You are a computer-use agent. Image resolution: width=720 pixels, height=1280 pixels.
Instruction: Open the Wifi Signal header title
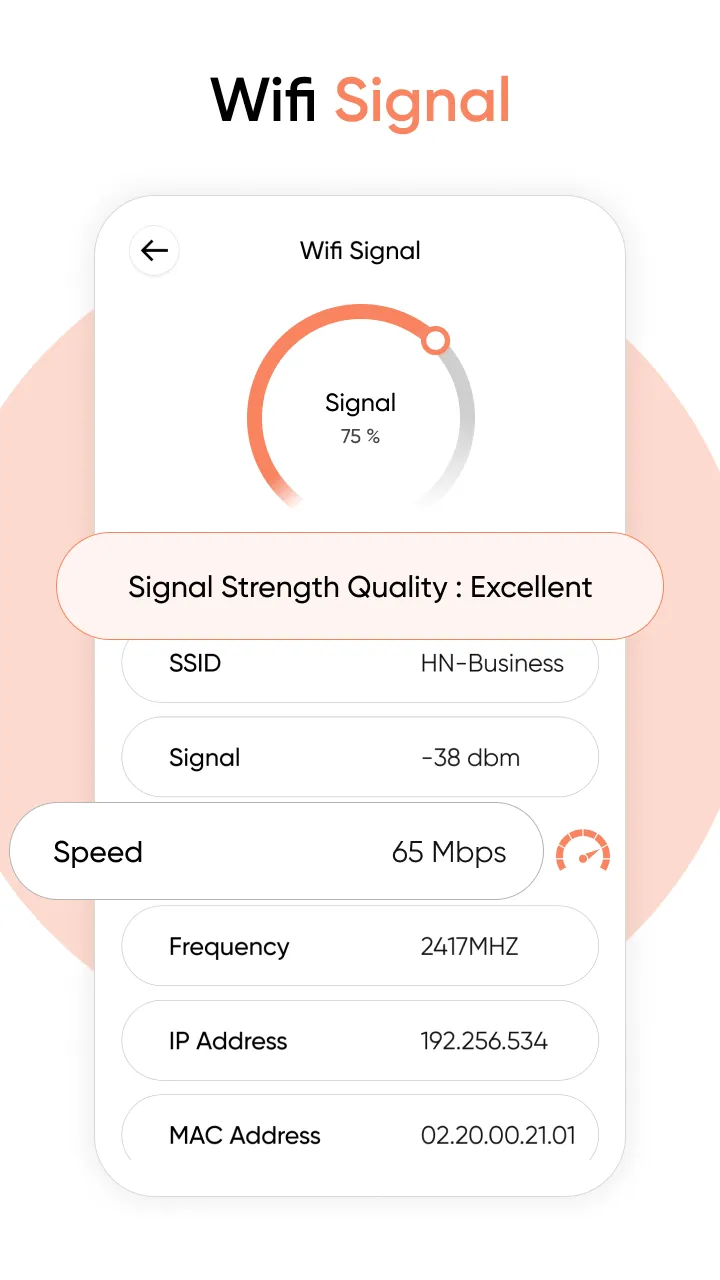click(x=360, y=251)
